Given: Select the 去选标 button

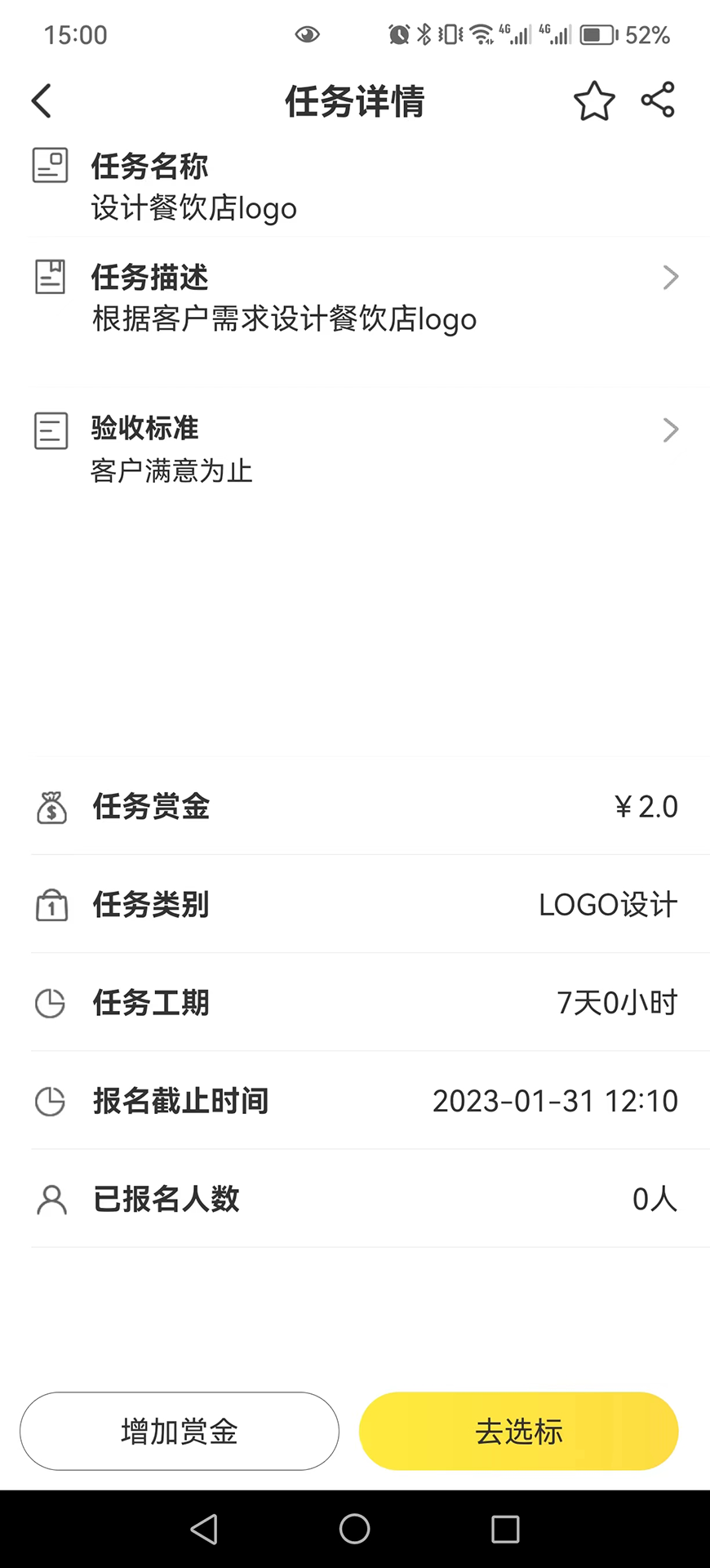Looking at the screenshot, I should click(x=518, y=1431).
